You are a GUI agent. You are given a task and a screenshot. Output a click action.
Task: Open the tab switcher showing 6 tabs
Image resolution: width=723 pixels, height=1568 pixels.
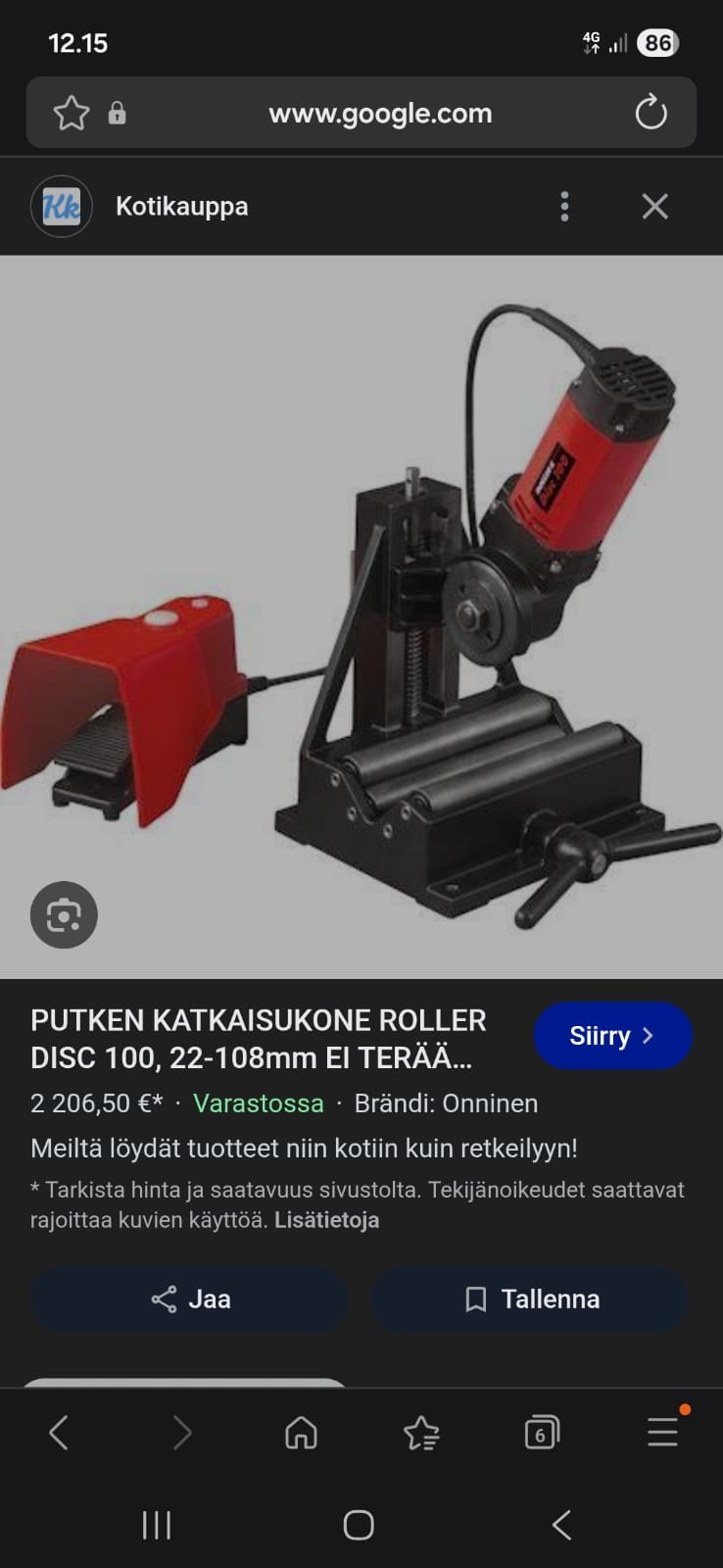click(541, 1432)
